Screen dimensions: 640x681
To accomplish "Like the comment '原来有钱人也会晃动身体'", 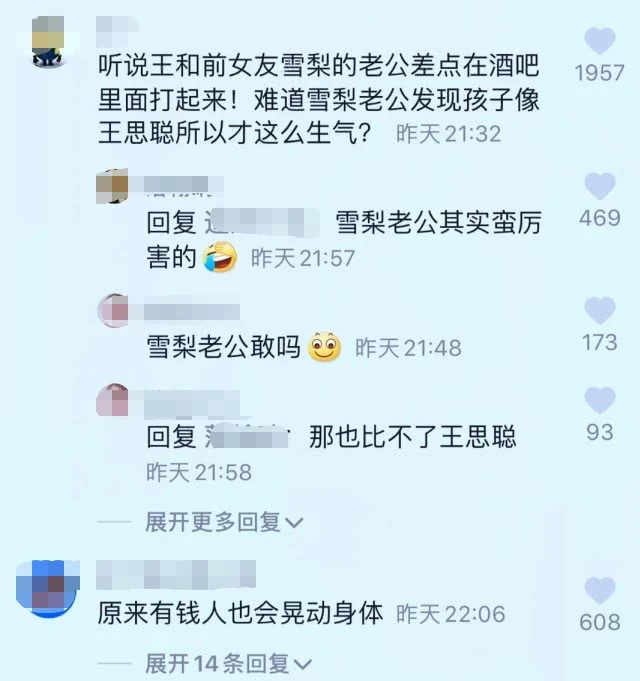I will point(599,591).
